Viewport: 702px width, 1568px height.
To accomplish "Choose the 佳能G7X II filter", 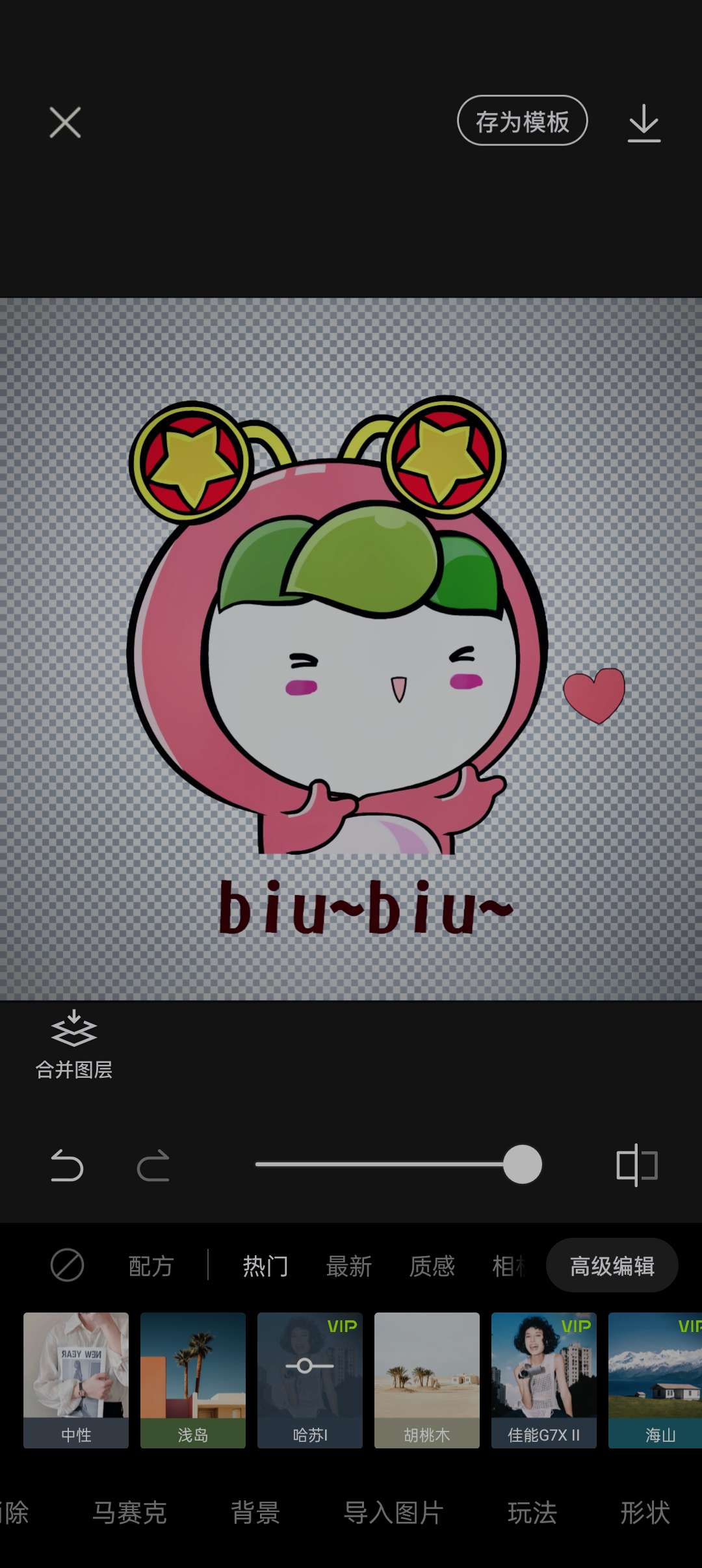I will pyautogui.click(x=544, y=1379).
